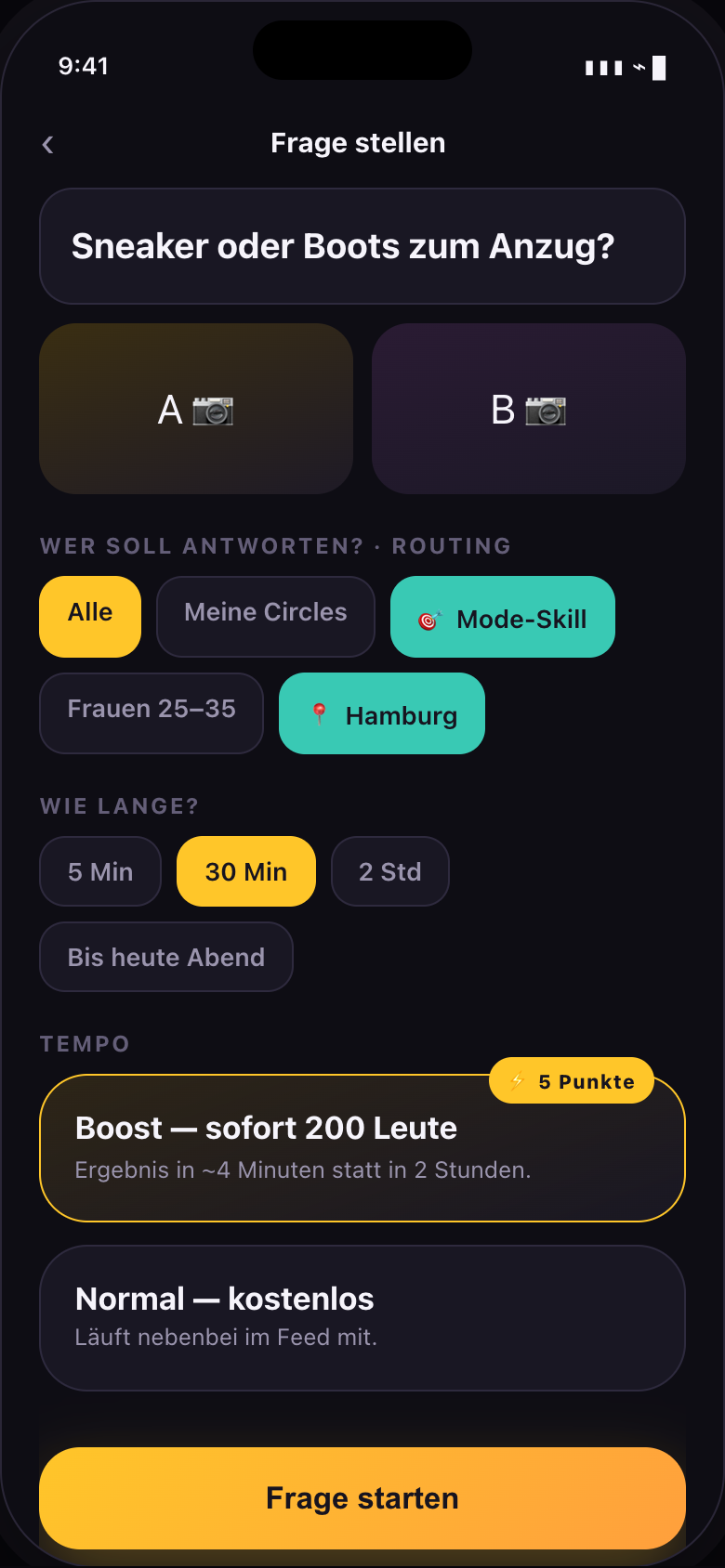The height and width of the screenshot is (1568, 725).
Task: Select the Boost tempo option
Action: (362, 1148)
